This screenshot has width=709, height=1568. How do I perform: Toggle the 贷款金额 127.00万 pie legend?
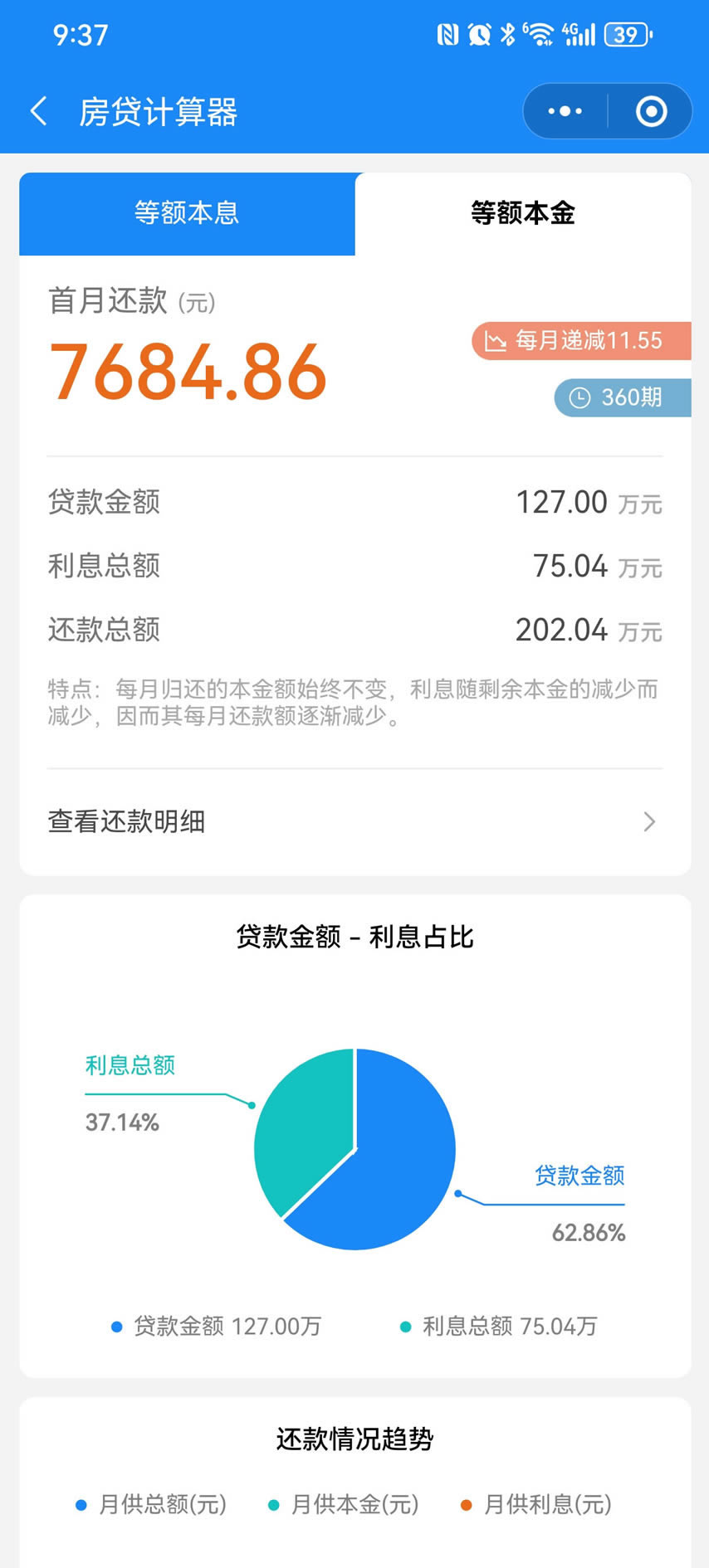coord(216,1326)
